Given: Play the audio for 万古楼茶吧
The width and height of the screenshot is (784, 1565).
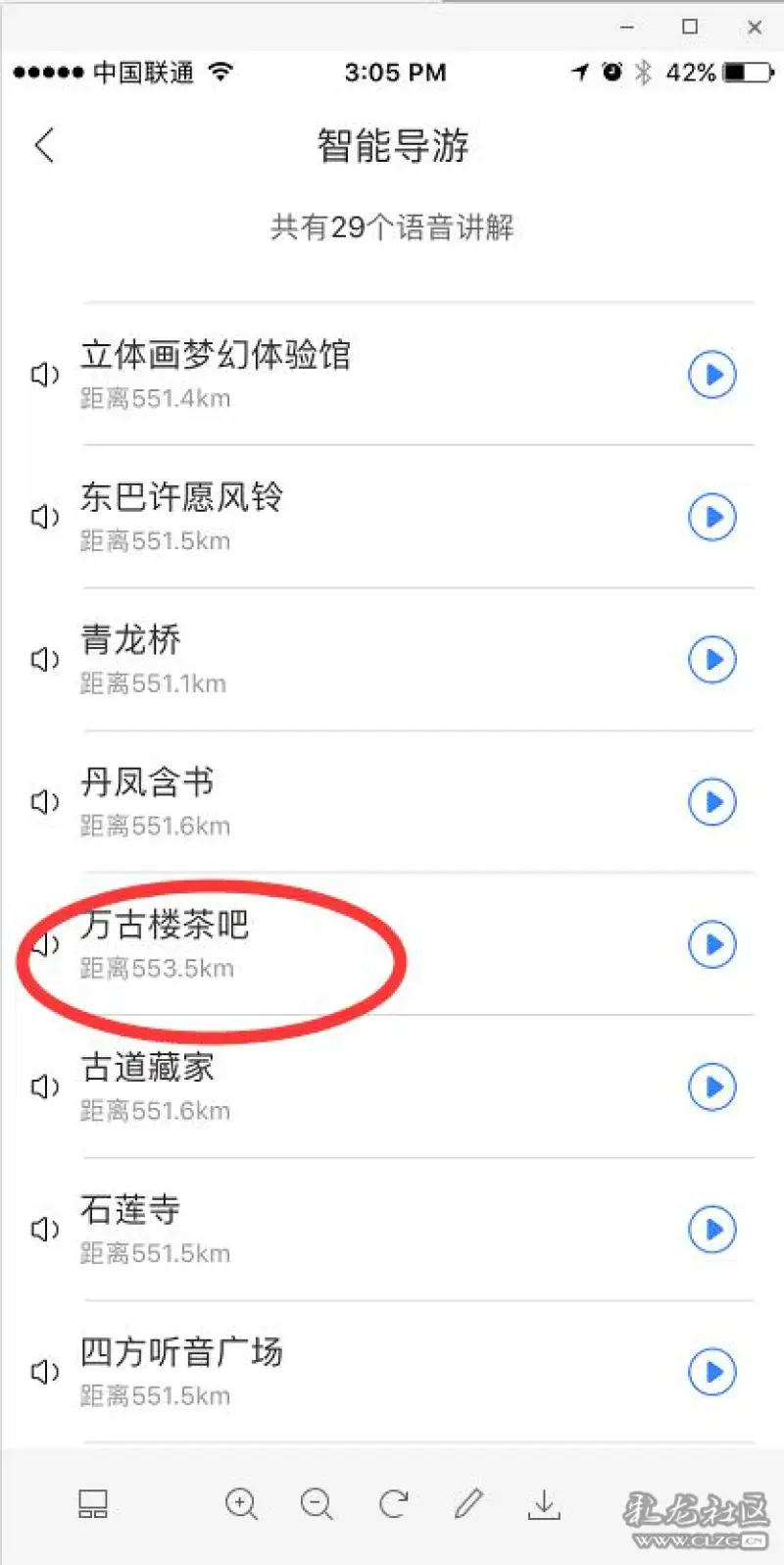Looking at the screenshot, I should point(712,944).
